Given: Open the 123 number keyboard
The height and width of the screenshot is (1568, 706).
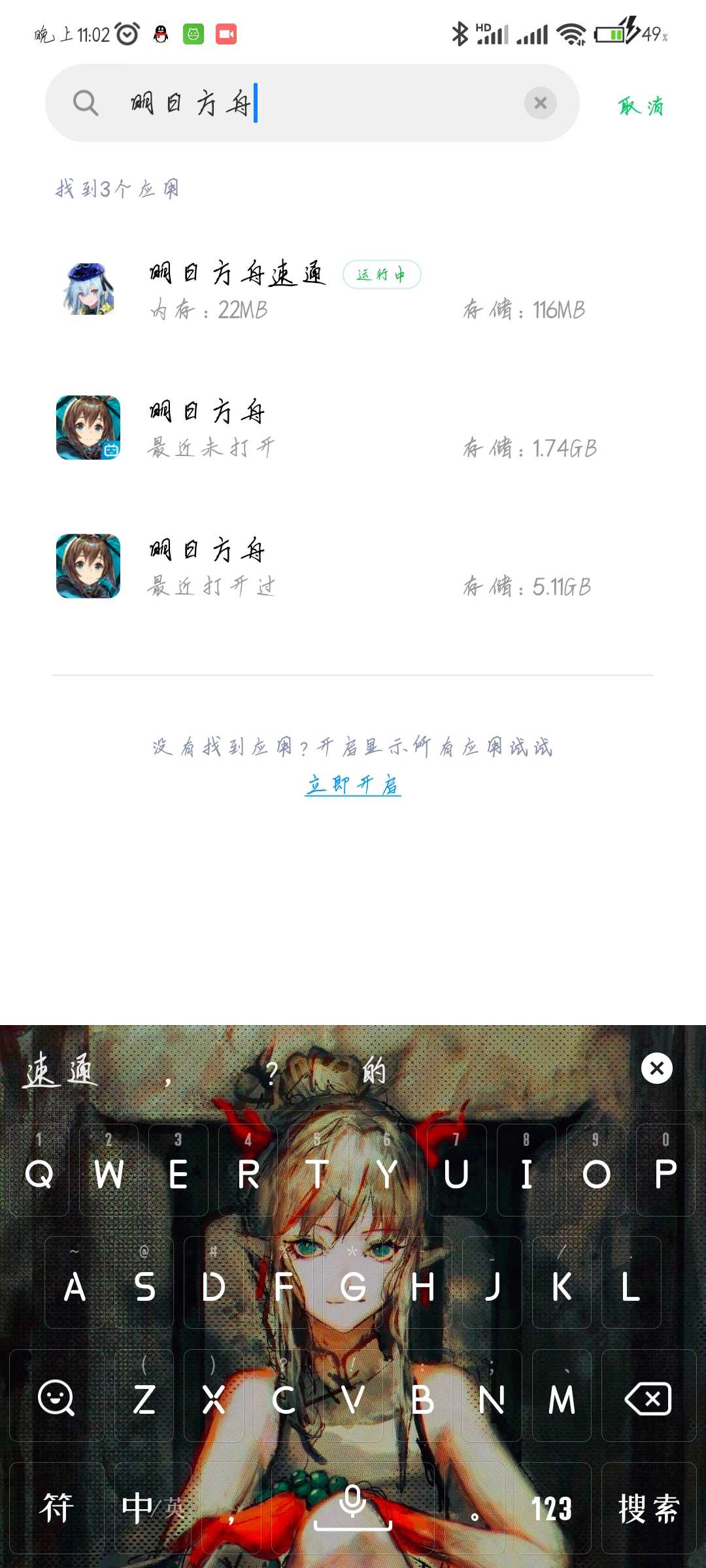Looking at the screenshot, I should 552,1509.
